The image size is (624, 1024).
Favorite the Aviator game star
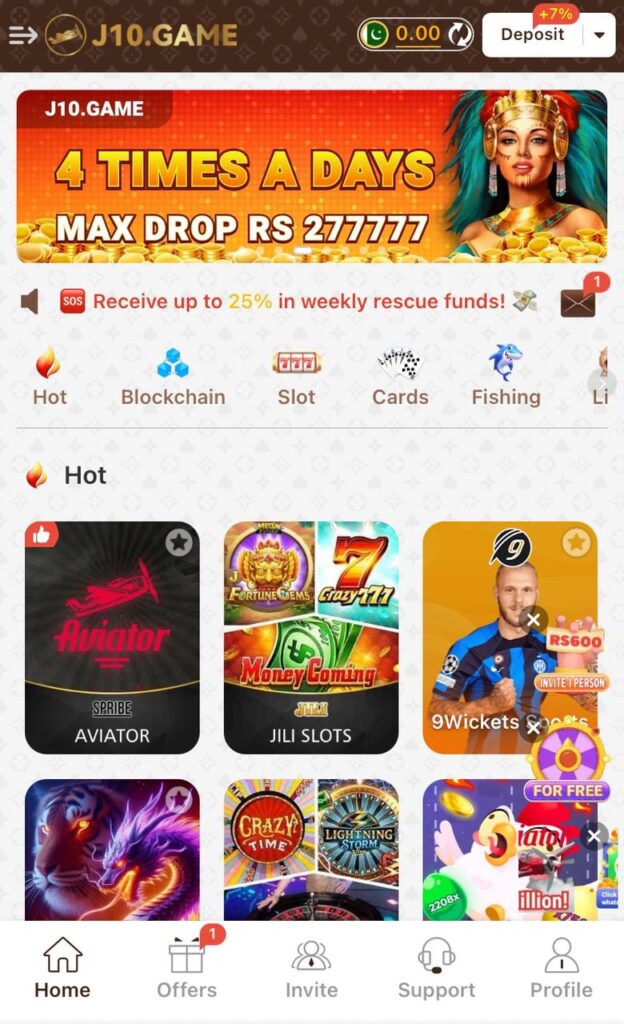[179, 542]
